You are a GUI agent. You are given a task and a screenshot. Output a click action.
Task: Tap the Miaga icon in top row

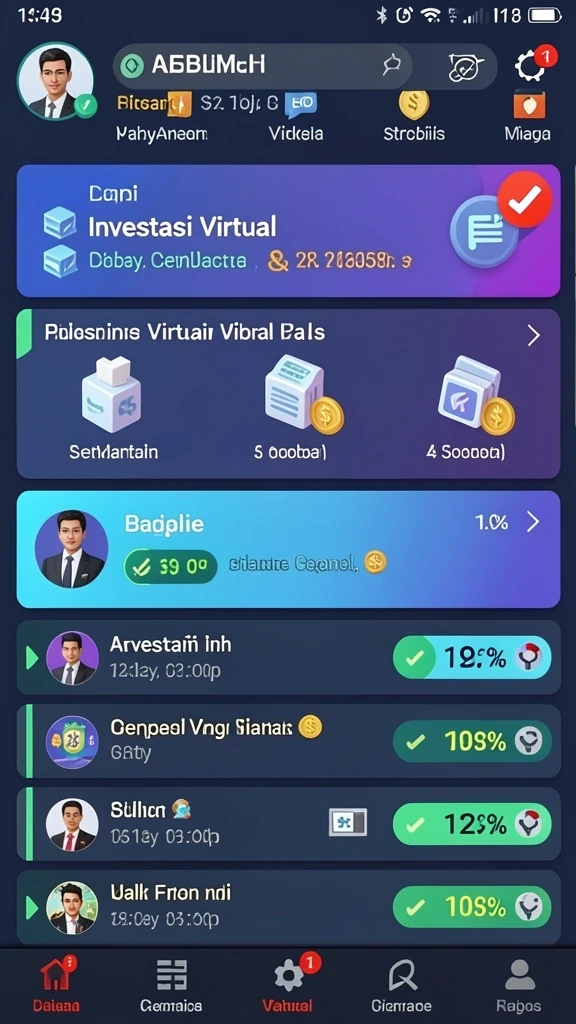[x=528, y=105]
